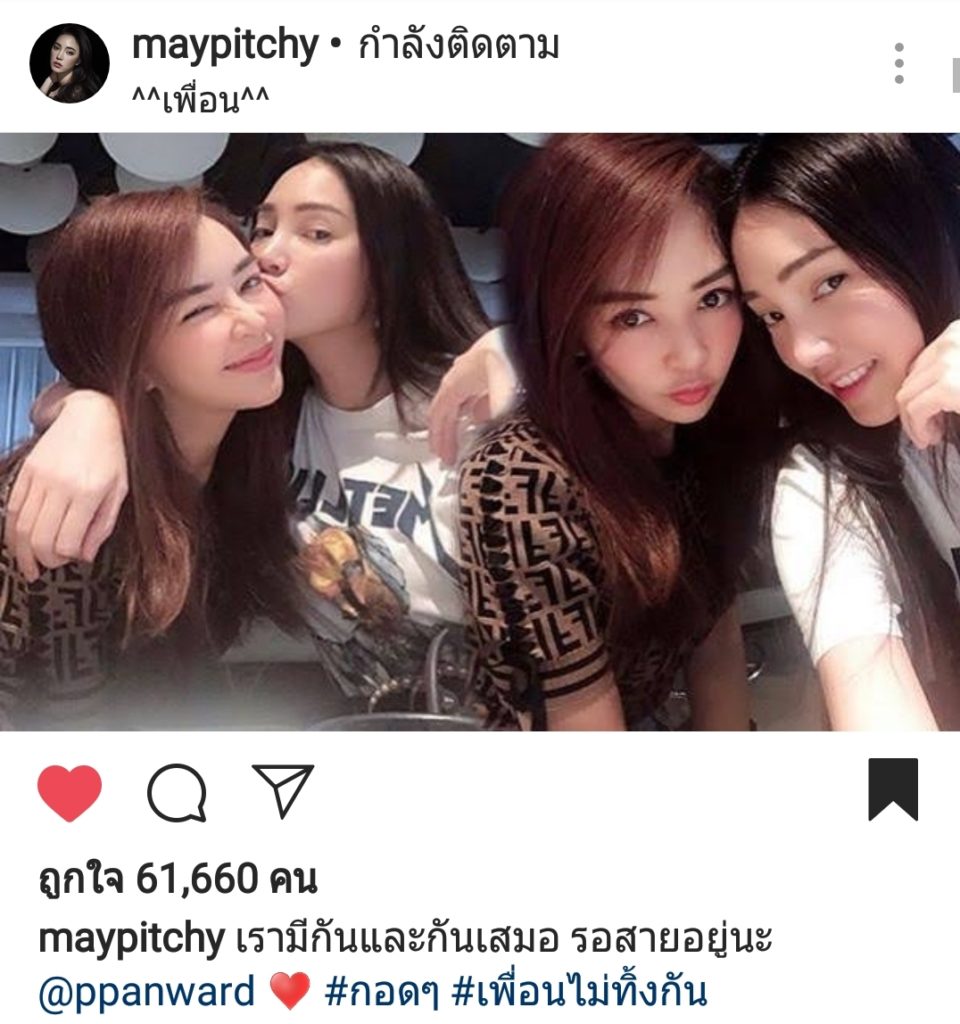Screen dimensions: 960x1024
Task: Unlike the post with the red heart
Action: click(69, 794)
